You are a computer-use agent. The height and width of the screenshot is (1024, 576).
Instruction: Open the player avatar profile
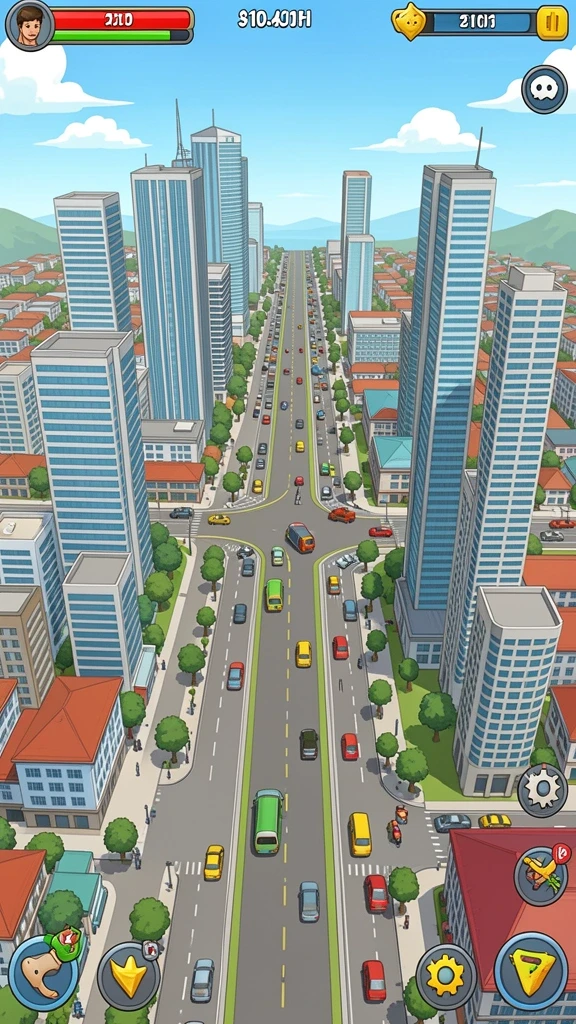[29, 25]
